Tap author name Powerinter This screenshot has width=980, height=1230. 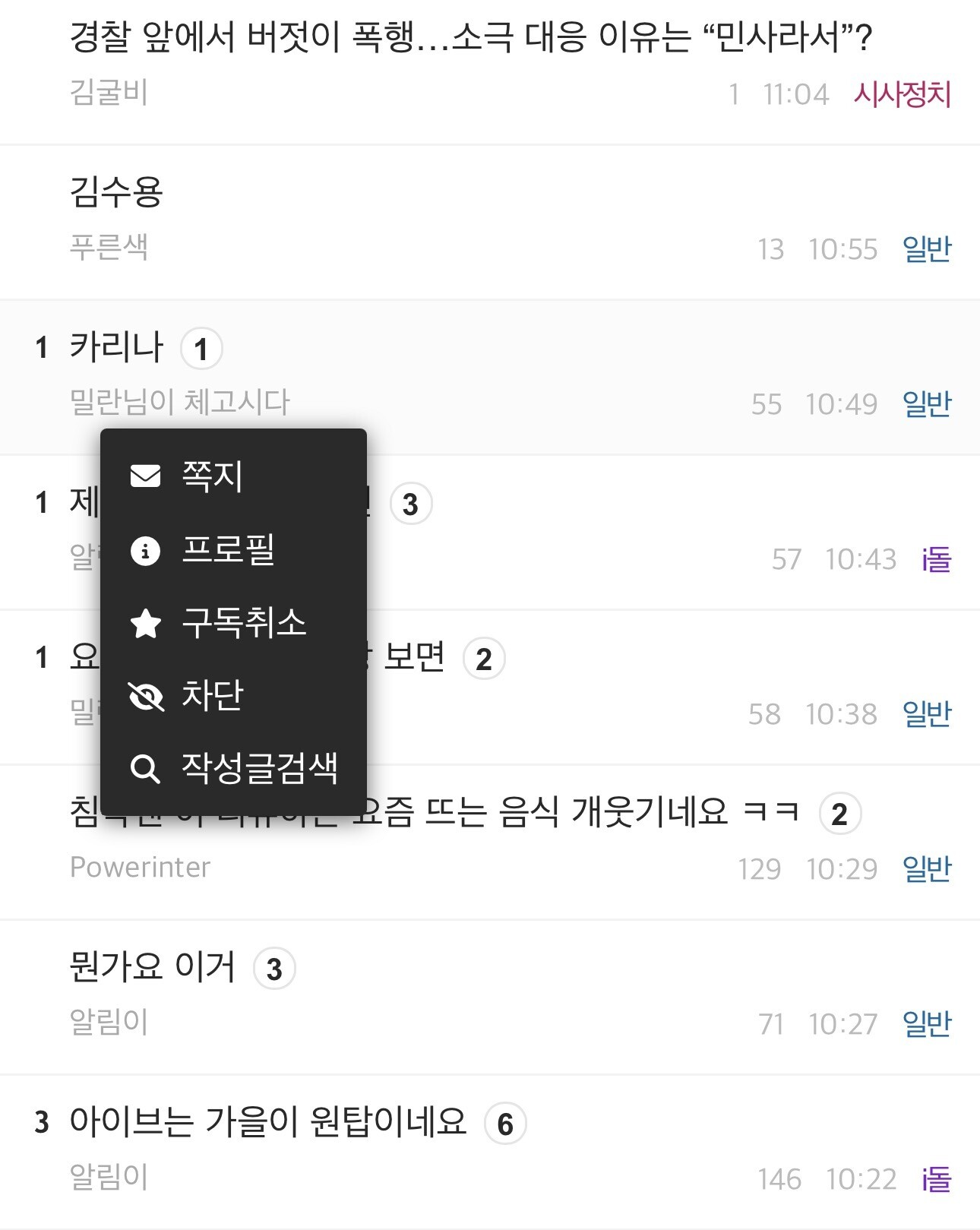tap(140, 867)
